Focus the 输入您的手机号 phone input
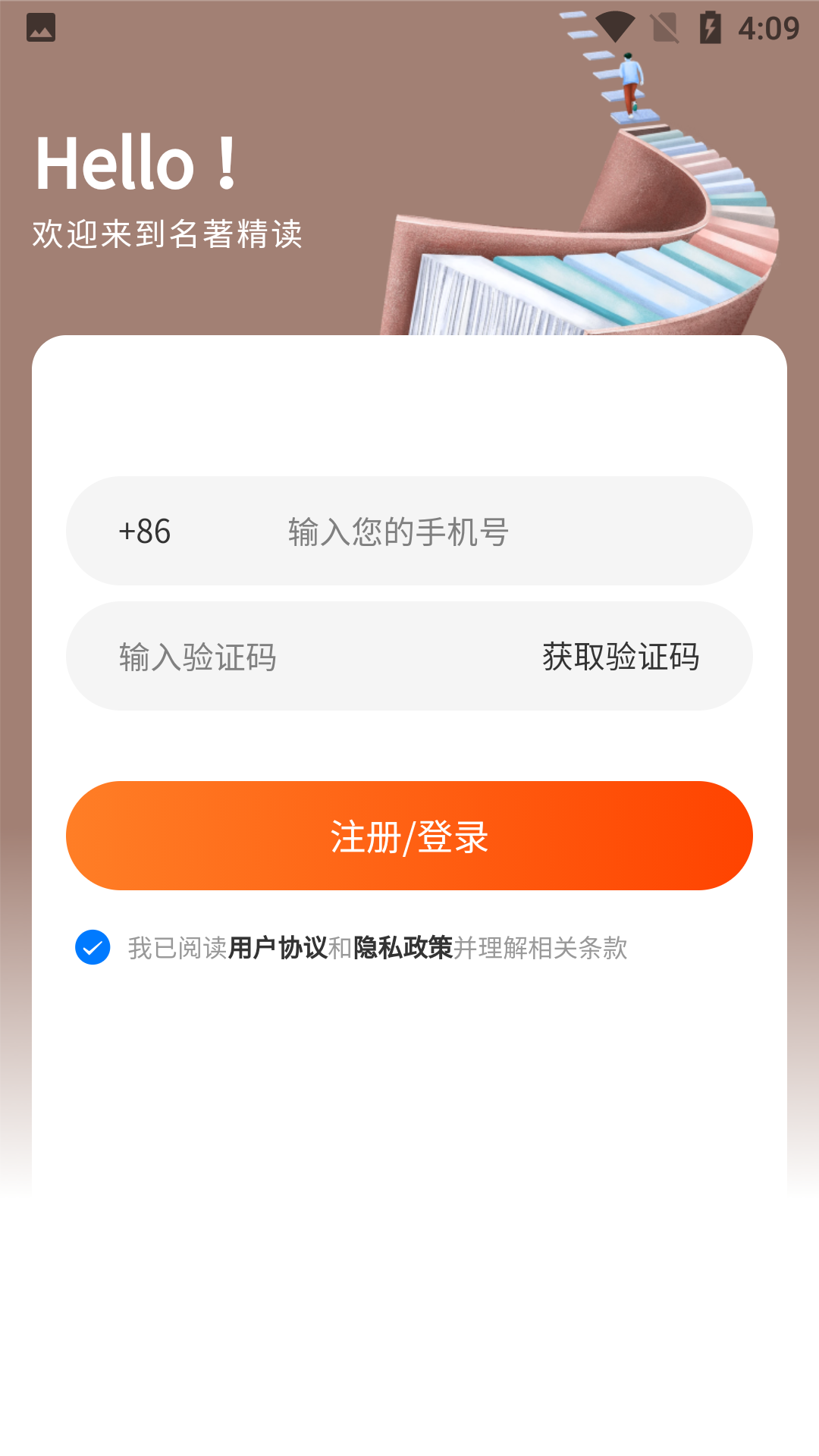819x1456 pixels. pos(398,530)
